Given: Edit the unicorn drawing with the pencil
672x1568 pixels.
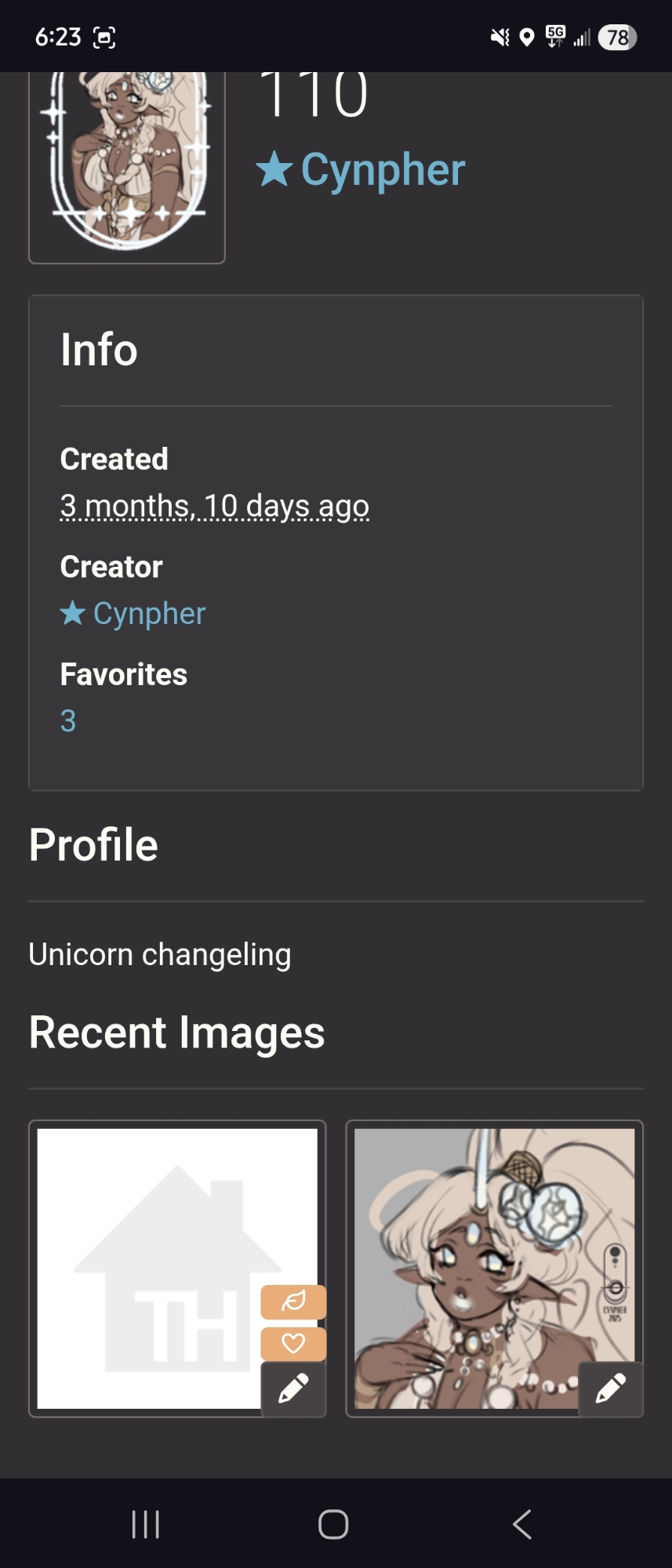Looking at the screenshot, I should (x=610, y=1388).
